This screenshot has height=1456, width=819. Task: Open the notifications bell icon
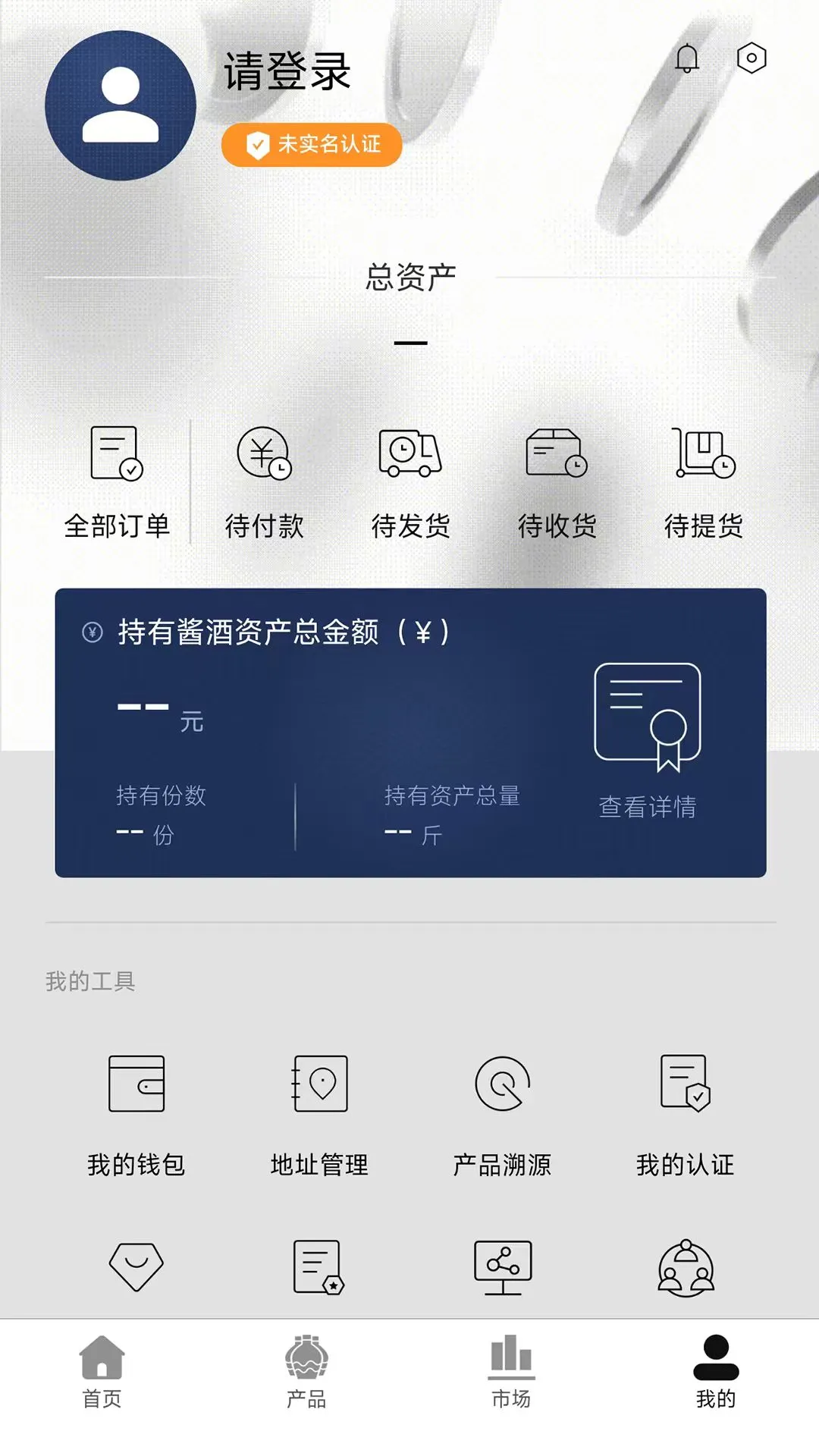pyautogui.click(x=689, y=58)
